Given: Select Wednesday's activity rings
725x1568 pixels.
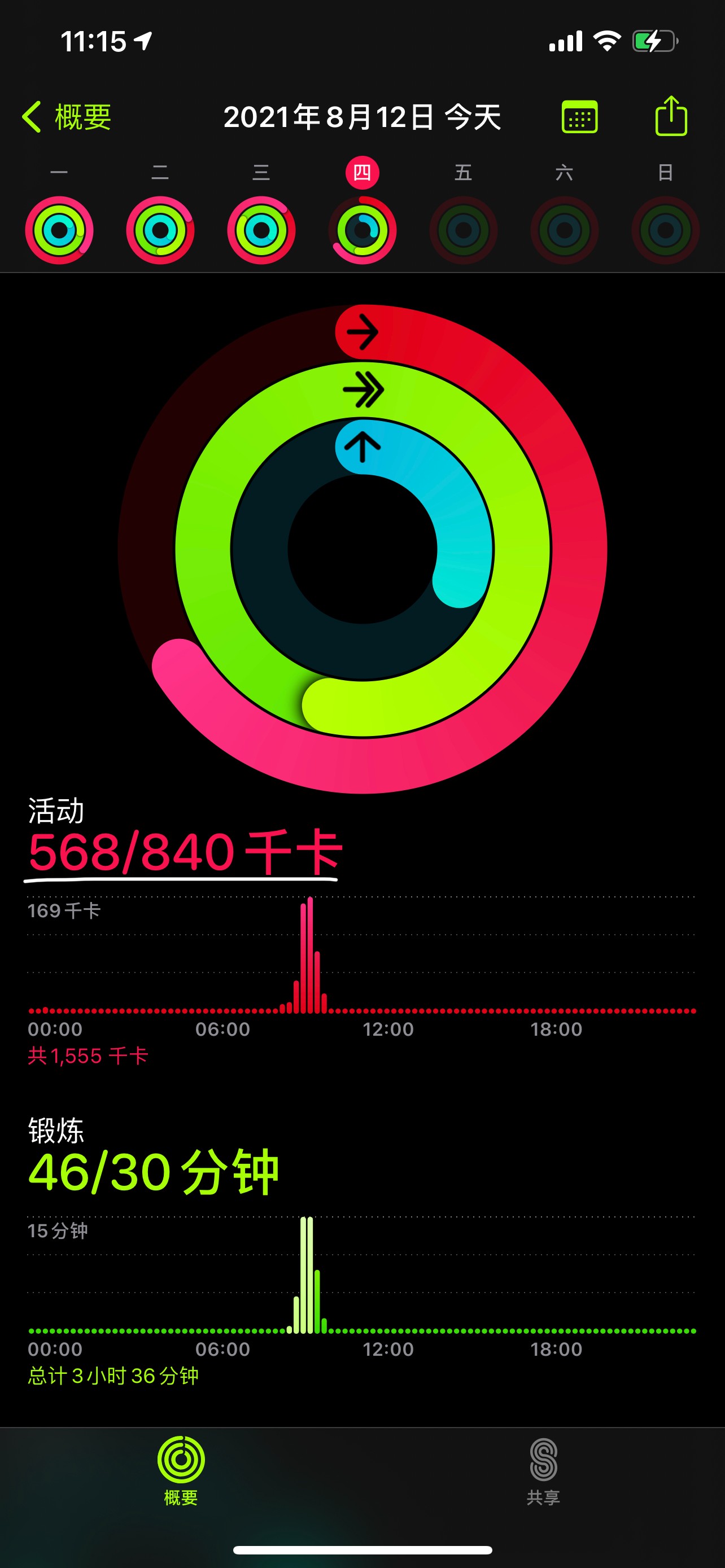Looking at the screenshot, I should pyautogui.click(x=261, y=230).
